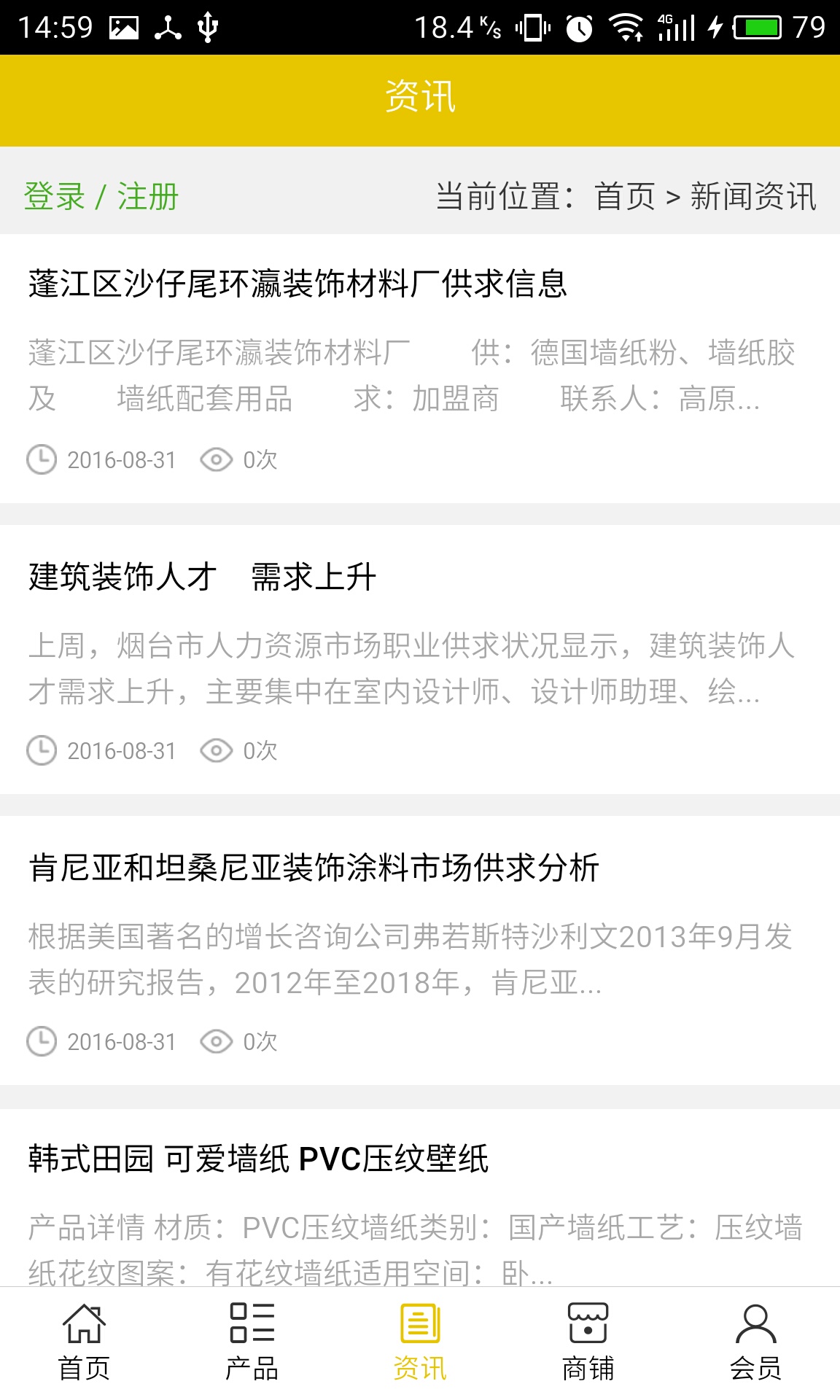View 韩式田园 可爱墙纸 PVC压纹壁纸 article

(258, 1159)
